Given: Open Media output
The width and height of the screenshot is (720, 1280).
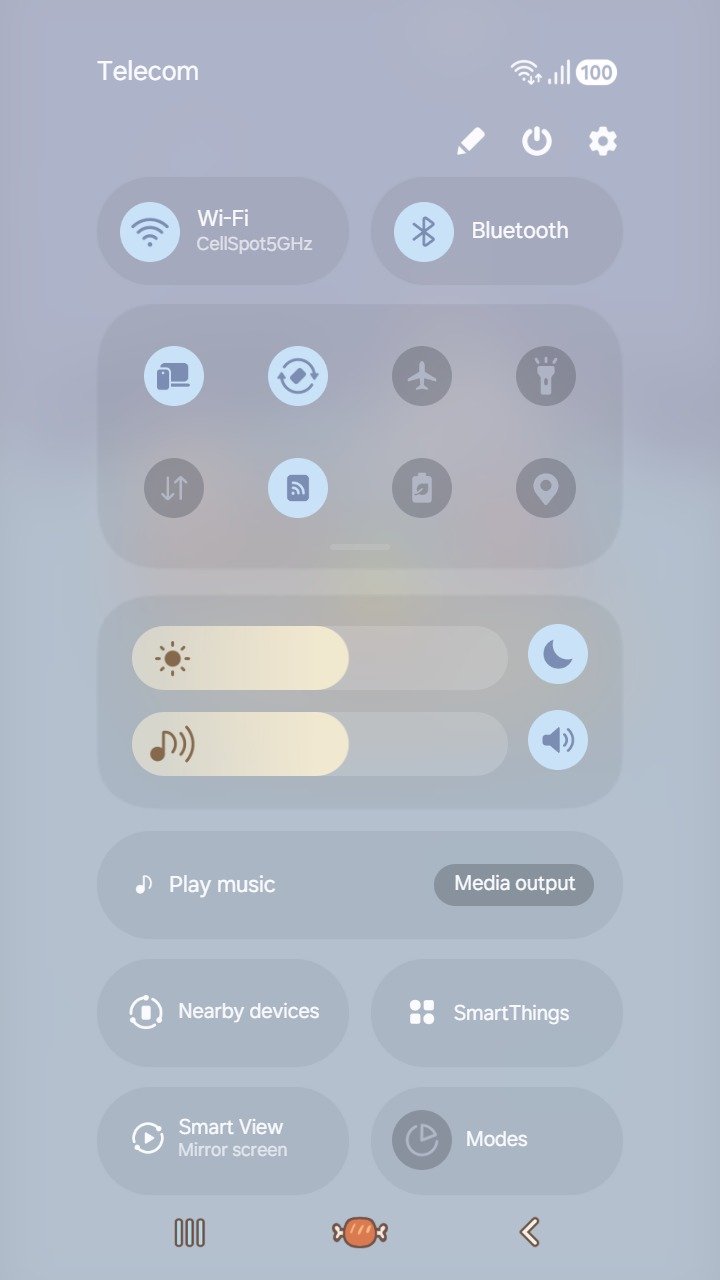Looking at the screenshot, I should (514, 884).
